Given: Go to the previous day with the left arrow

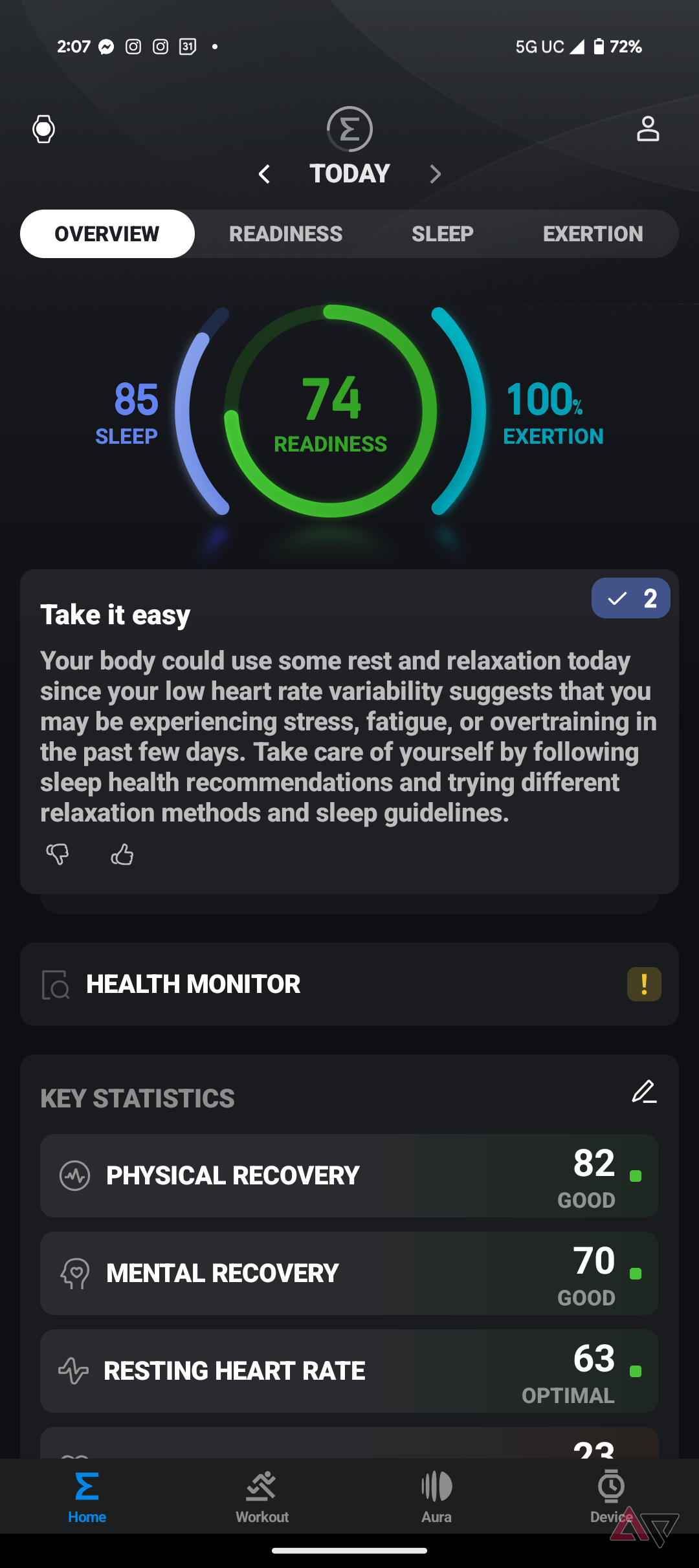Looking at the screenshot, I should [264, 174].
